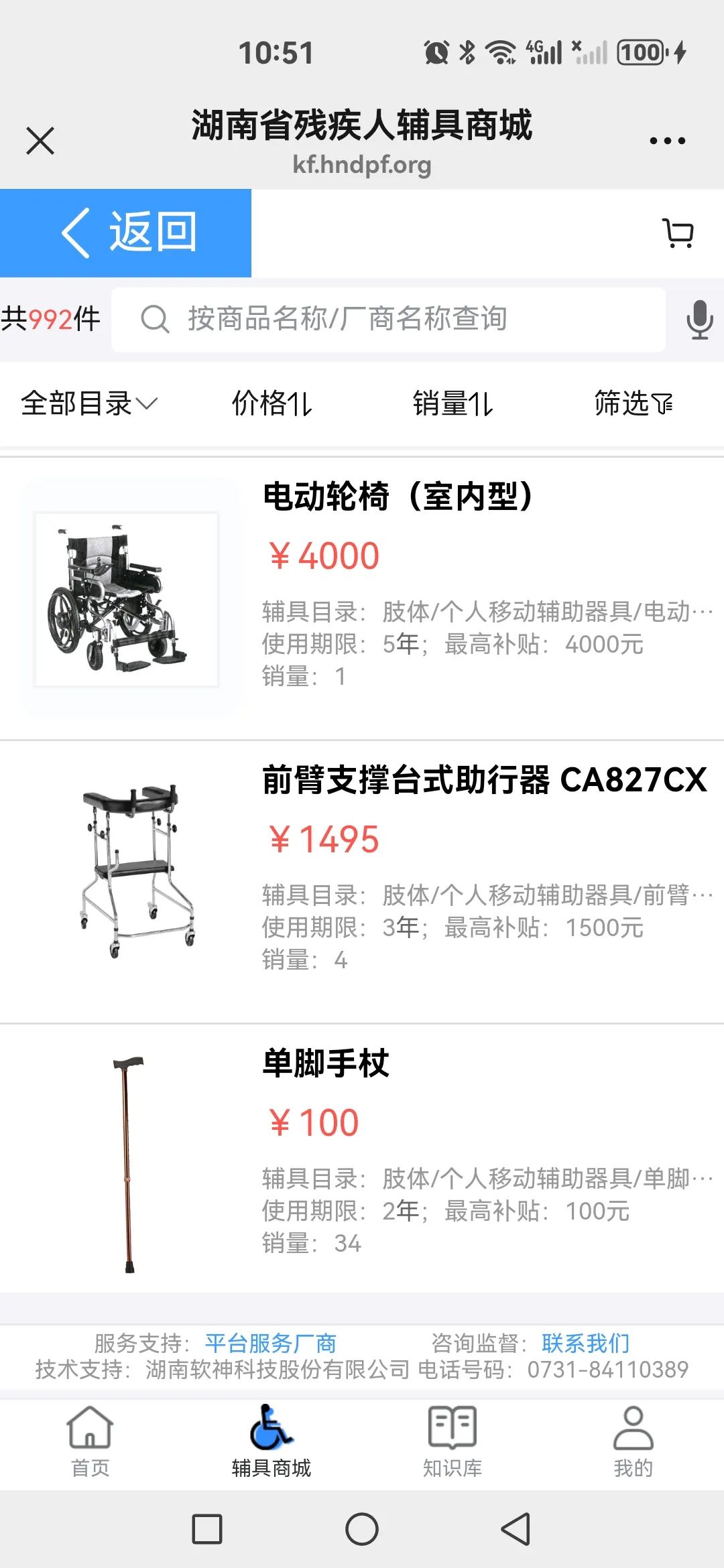The height and width of the screenshot is (1568, 724).
Task: View the 前臂支撑台式助行器 CA827CX item
Action: click(484, 781)
